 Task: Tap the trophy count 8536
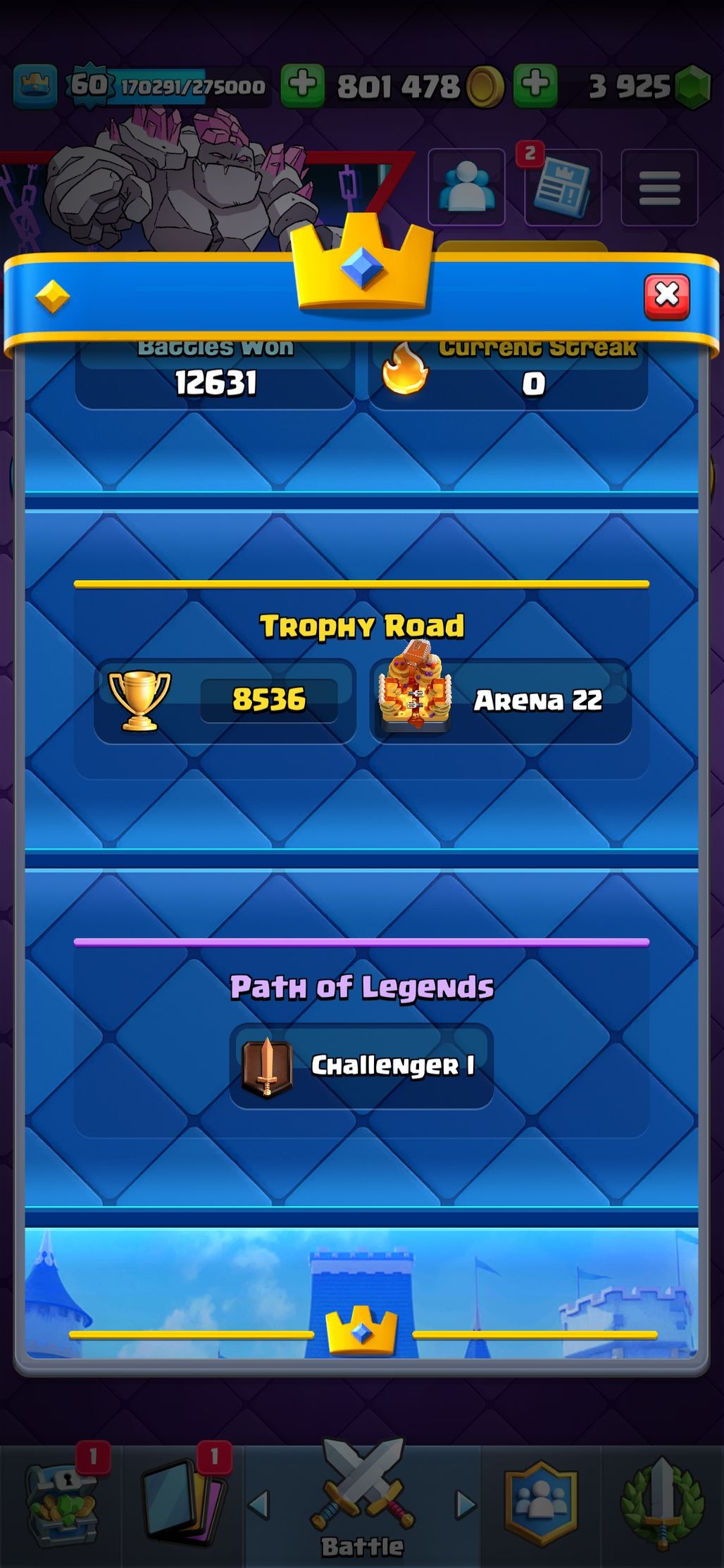pyautogui.click(x=268, y=701)
